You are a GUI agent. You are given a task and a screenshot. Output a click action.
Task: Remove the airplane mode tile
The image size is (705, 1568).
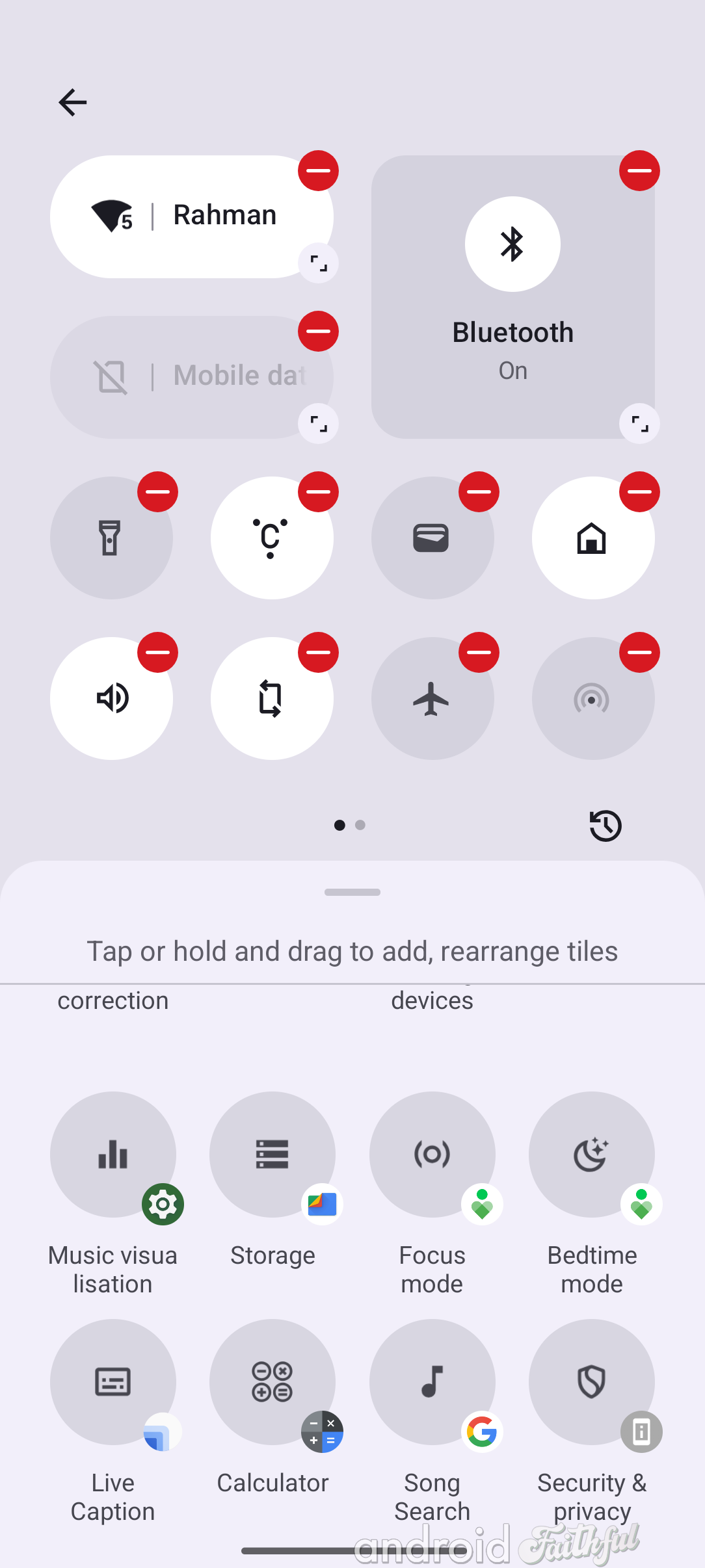click(479, 652)
